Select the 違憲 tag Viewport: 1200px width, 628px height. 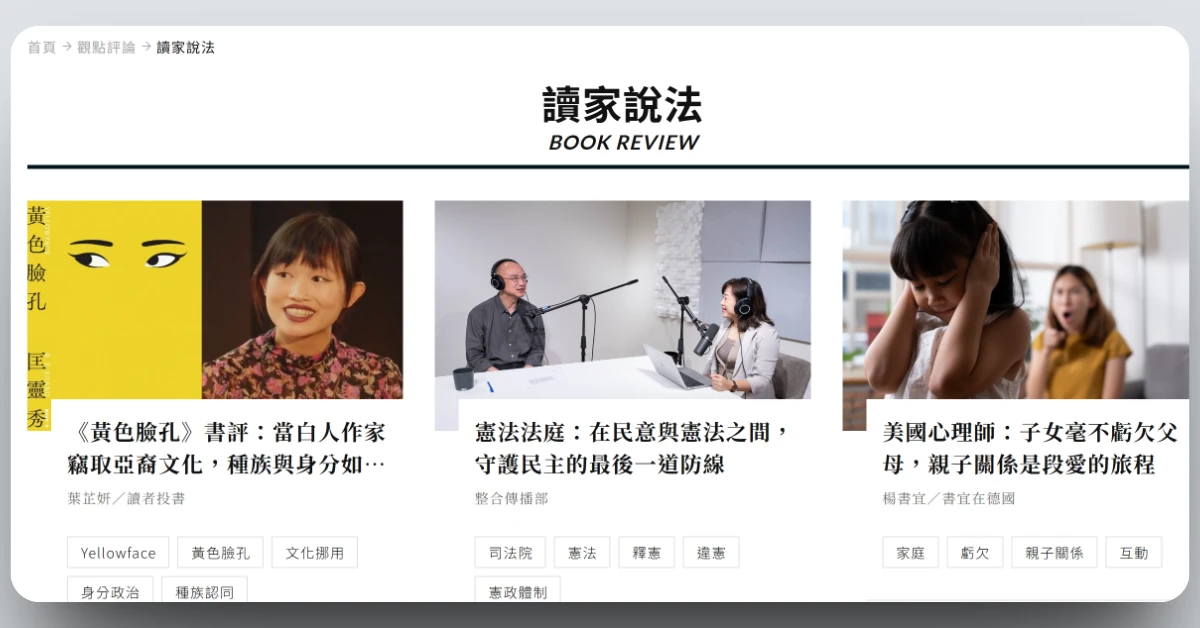tap(711, 553)
